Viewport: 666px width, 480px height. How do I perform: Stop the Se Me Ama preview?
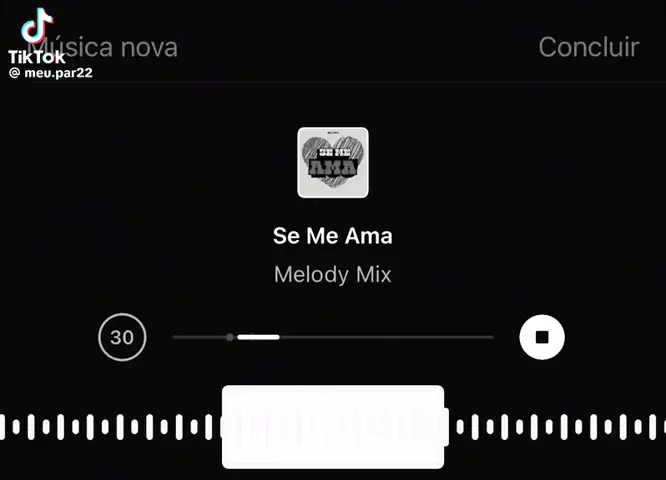(x=542, y=338)
